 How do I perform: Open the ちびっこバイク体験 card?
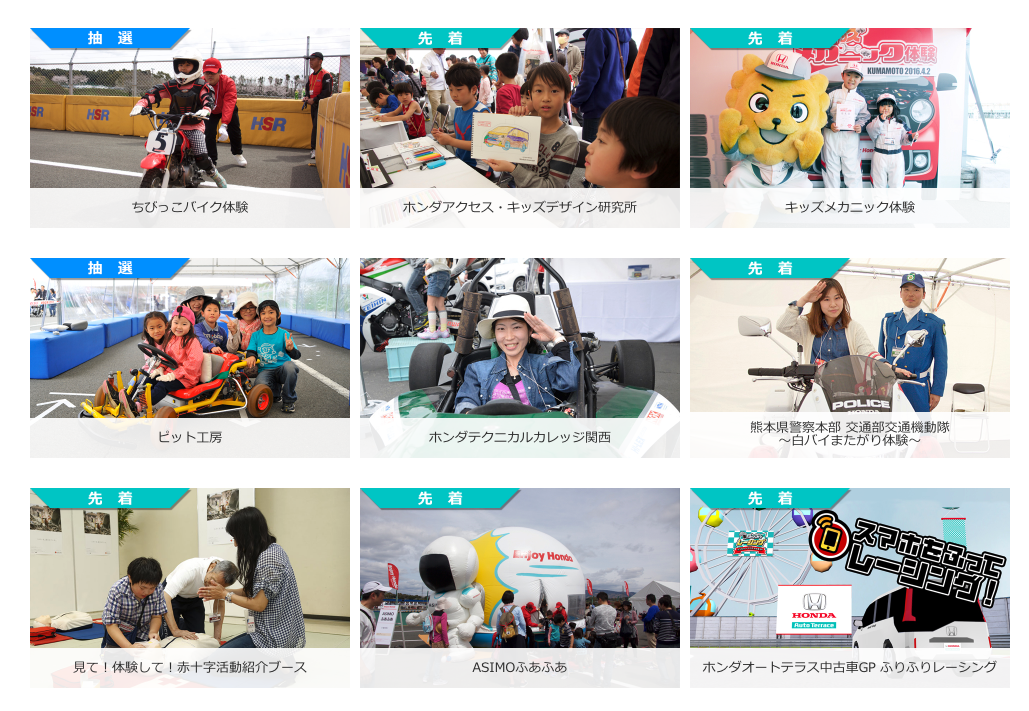point(190,128)
